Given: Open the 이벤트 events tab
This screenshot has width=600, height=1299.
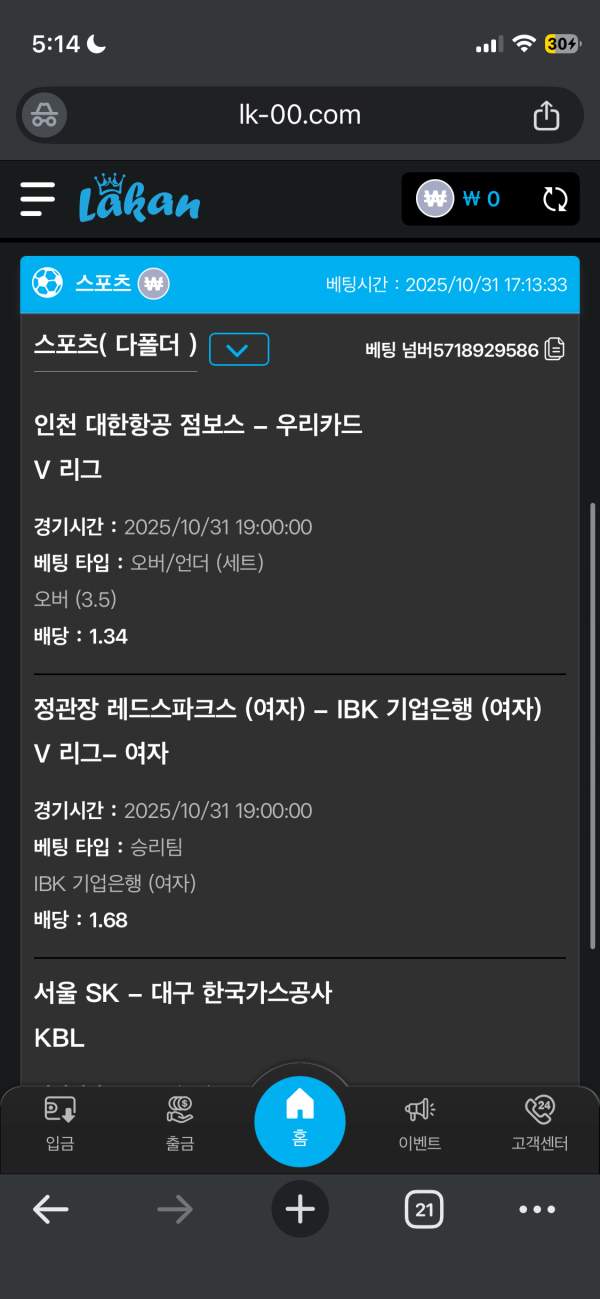Looking at the screenshot, I should coord(419,1124).
